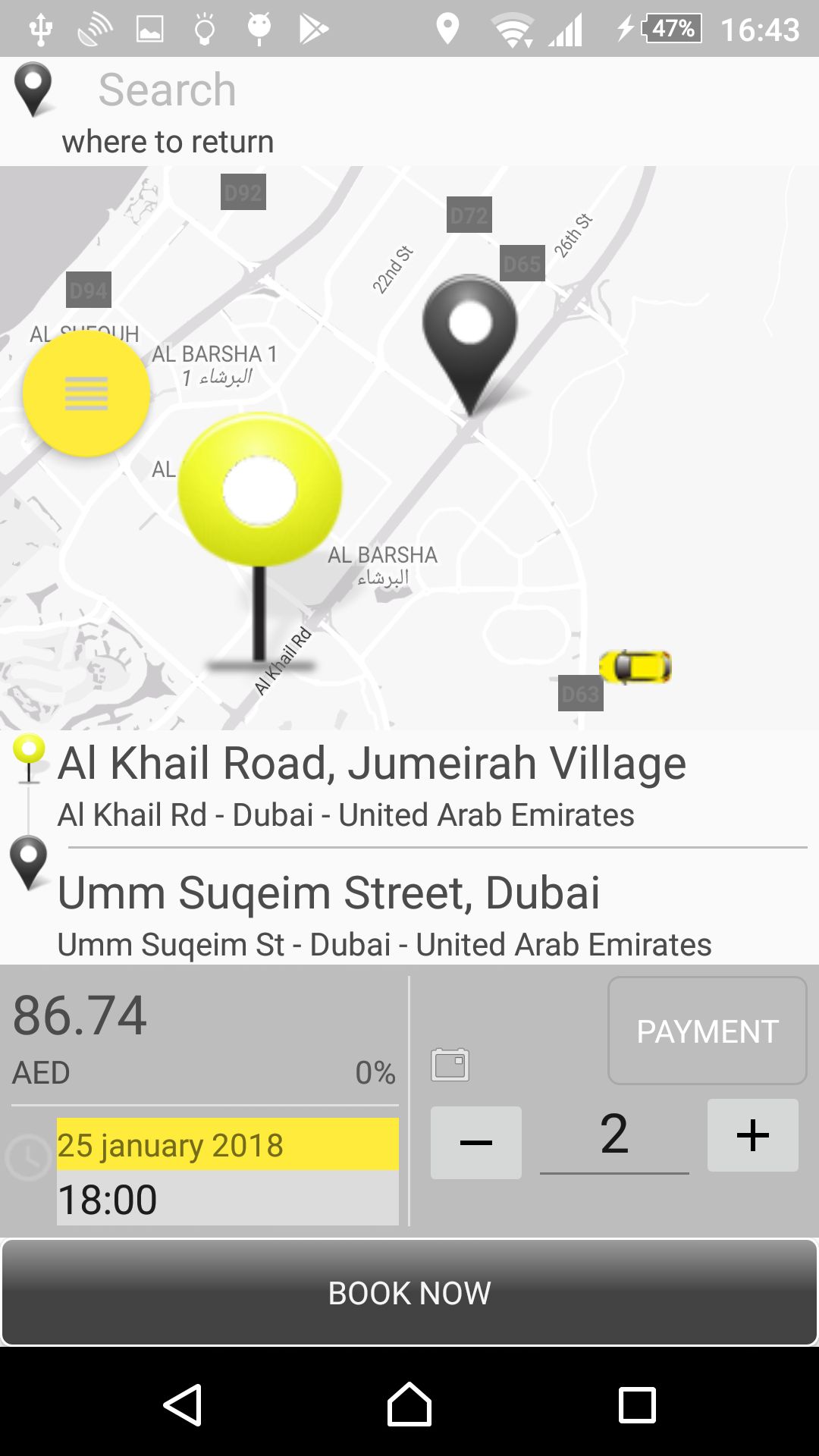This screenshot has width=819, height=1456.
Task: Change the pickup time 18:00
Action: [x=227, y=1199]
